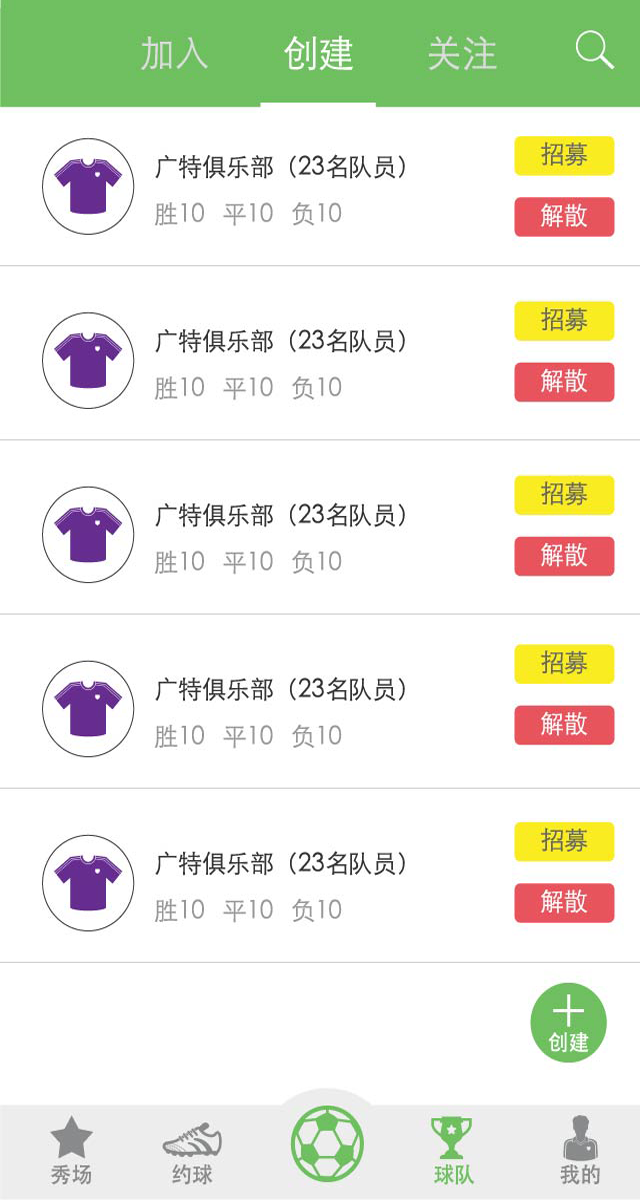Switch to the 加入 top tab
Image resolution: width=640 pixels, height=1200 pixels.
pyautogui.click(x=174, y=54)
